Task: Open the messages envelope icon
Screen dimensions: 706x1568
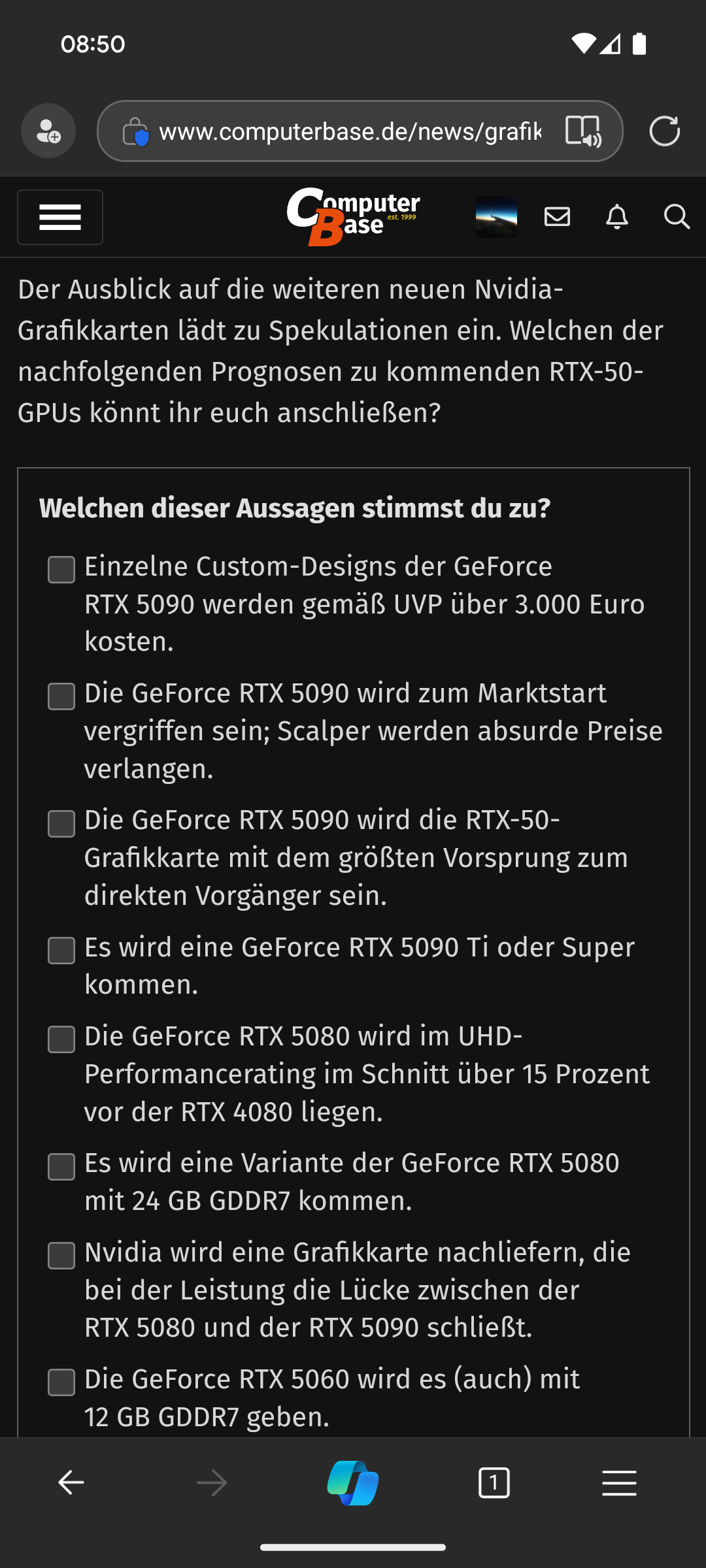Action: coord(557,217)
